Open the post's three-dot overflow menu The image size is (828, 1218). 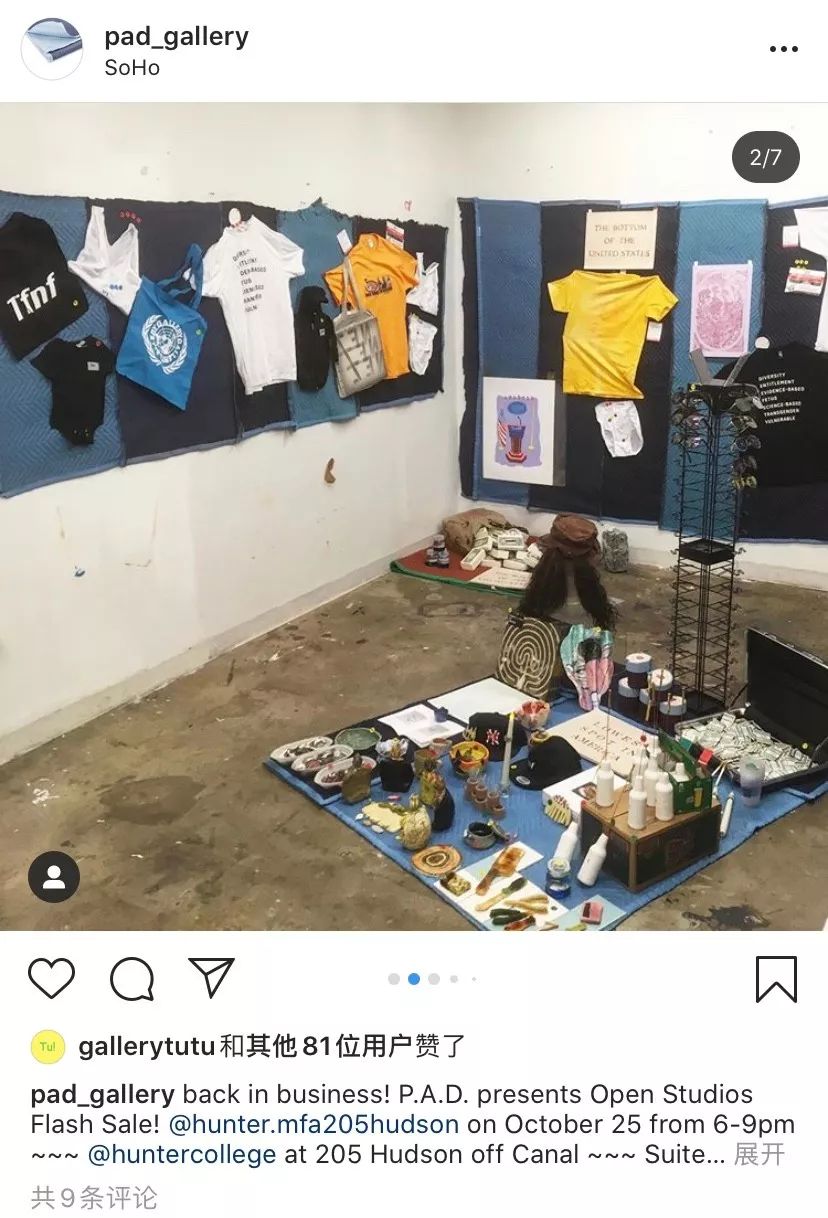[783, 50]
